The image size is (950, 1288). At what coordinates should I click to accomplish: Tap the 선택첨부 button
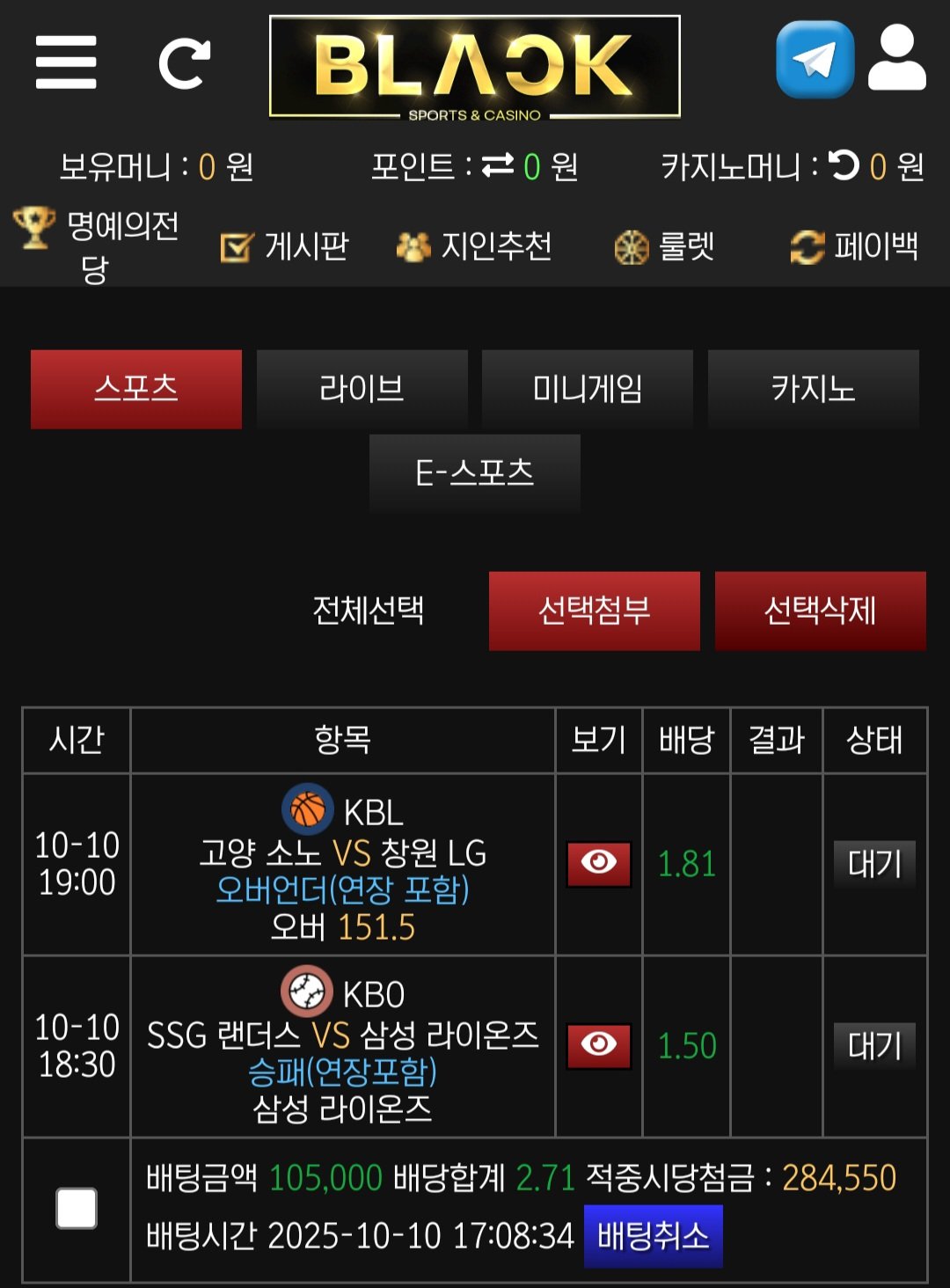594,611
